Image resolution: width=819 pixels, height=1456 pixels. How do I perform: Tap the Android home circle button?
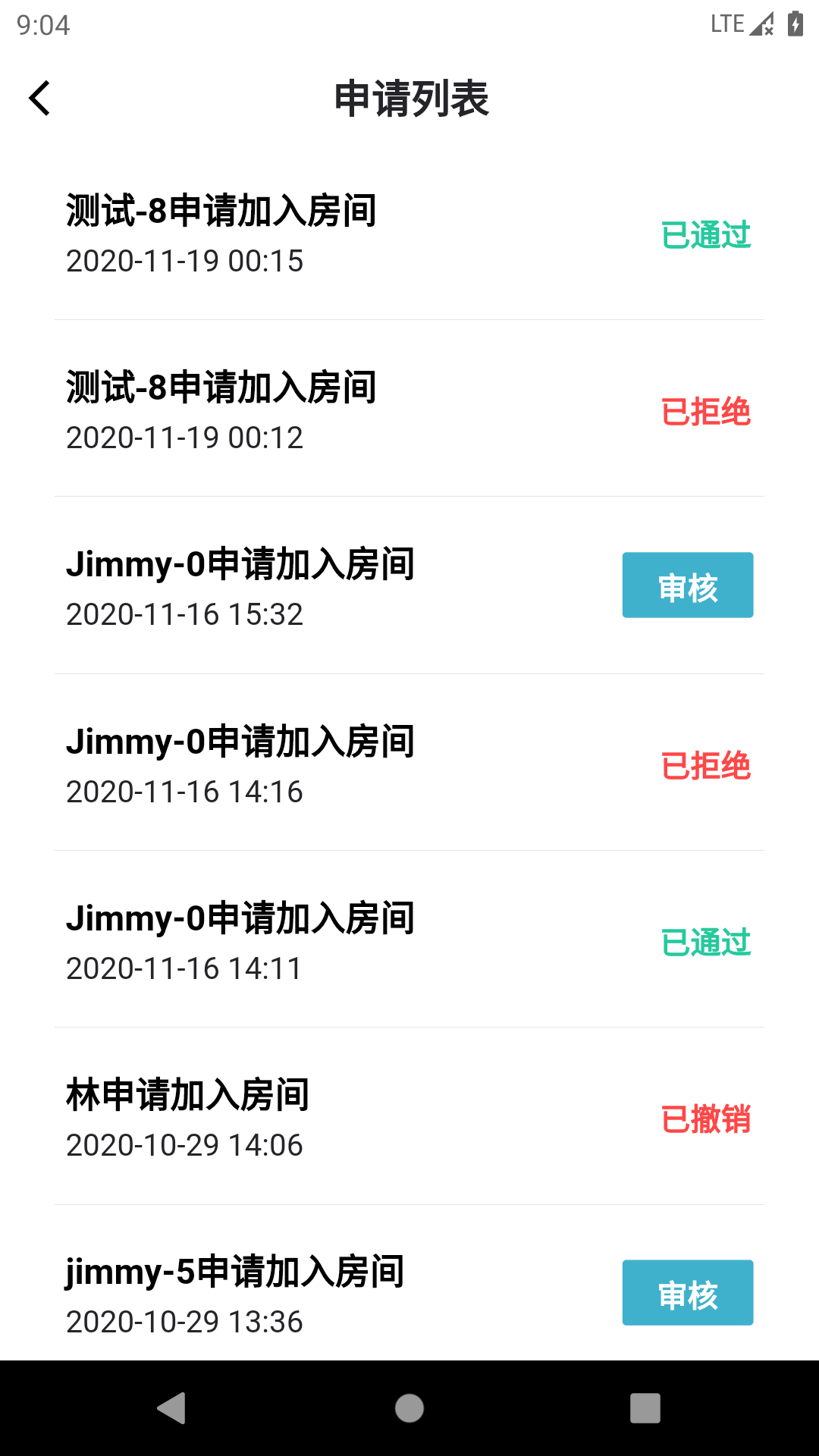coord(409,1409)
